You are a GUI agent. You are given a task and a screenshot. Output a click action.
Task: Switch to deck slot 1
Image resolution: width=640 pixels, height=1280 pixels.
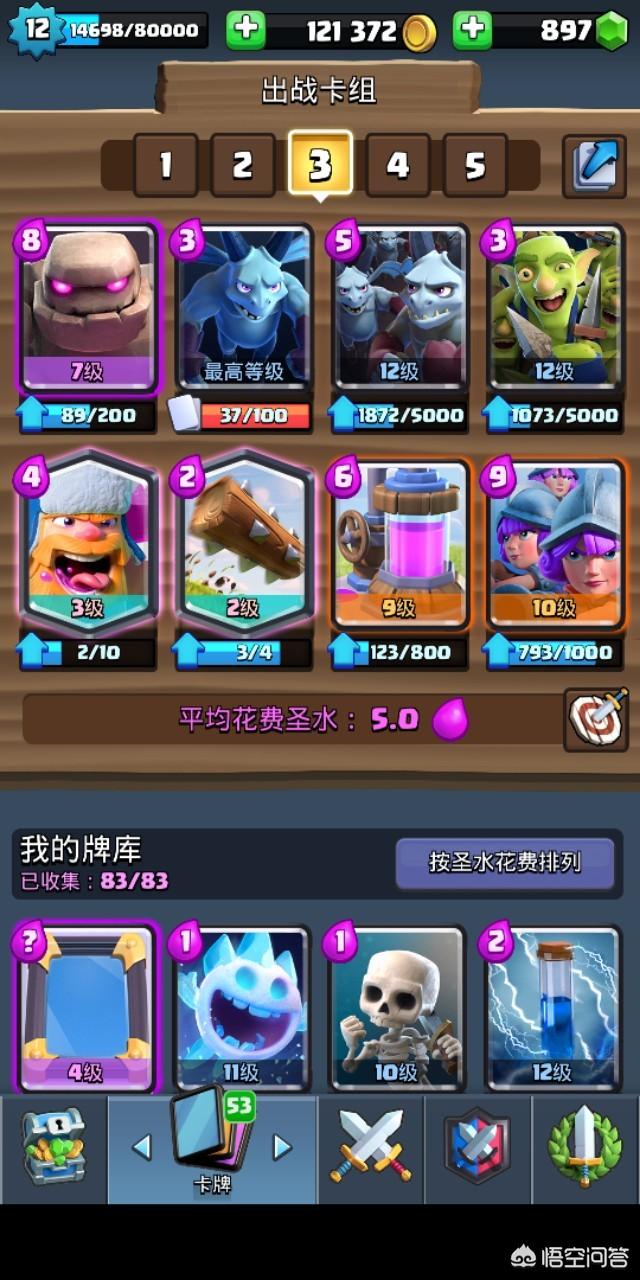(165, 165)
